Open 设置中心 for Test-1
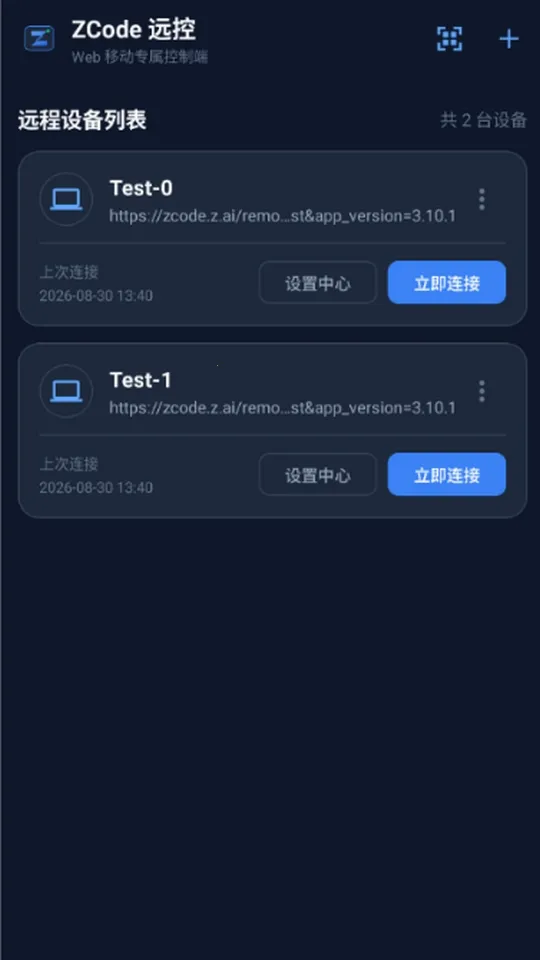The image size is (540, 960). pos(318,475)
